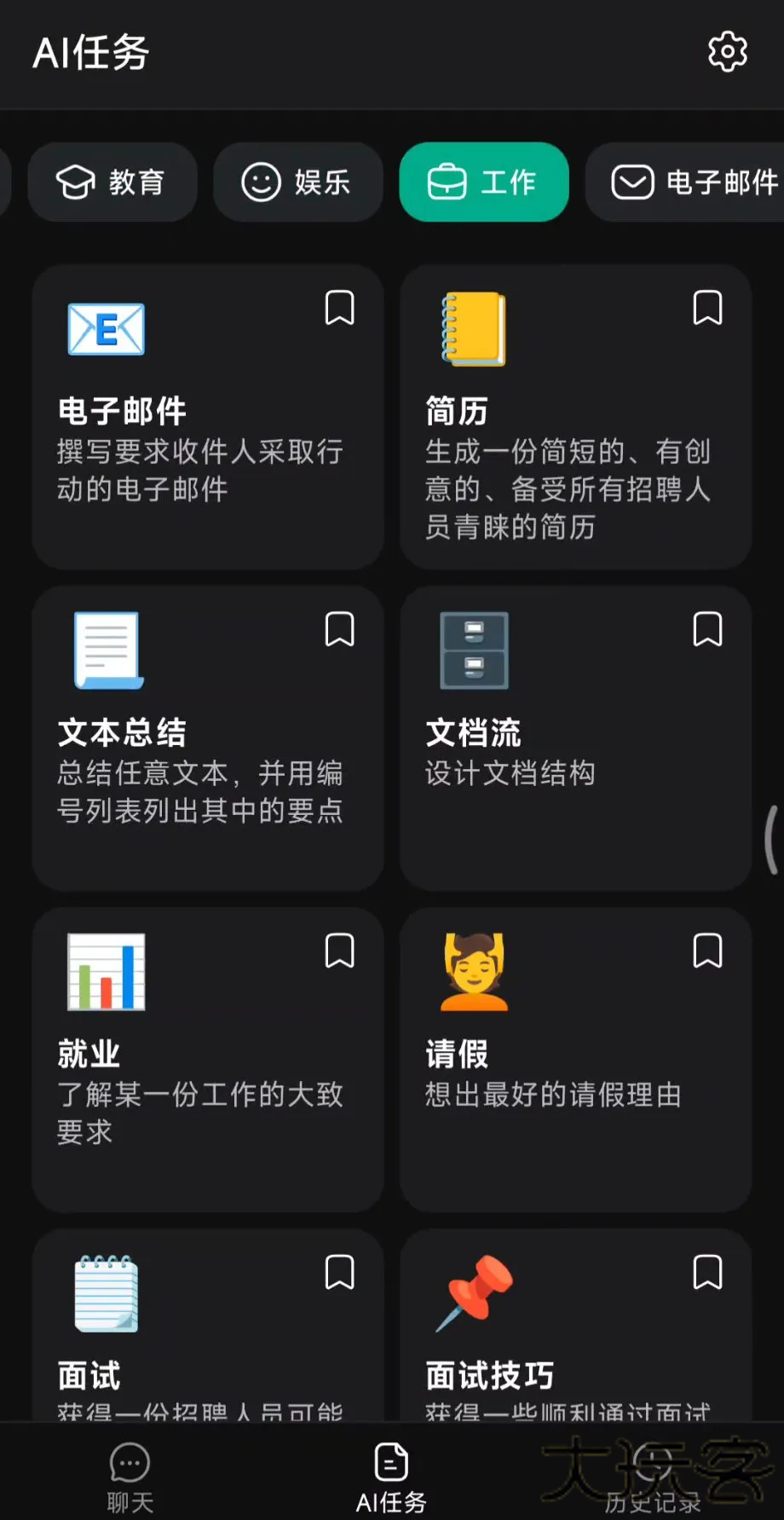The image size is (784, 1520).
Task: Bookmark the 电子邮件 task card
Action: [339, 308]
